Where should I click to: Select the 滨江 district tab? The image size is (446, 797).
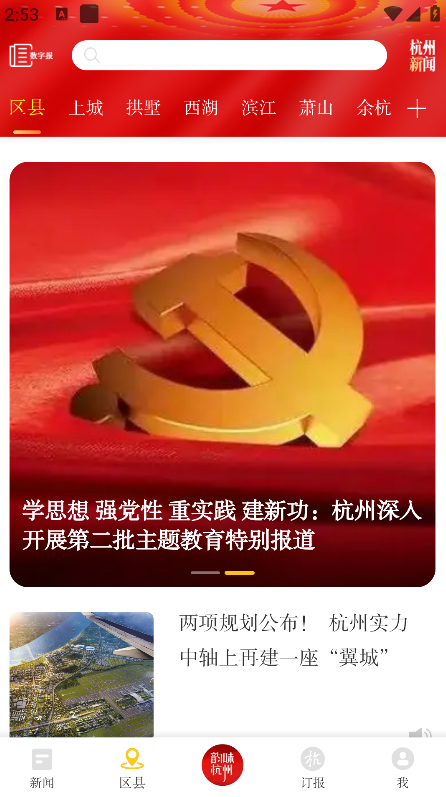click(x=258, y=108)
